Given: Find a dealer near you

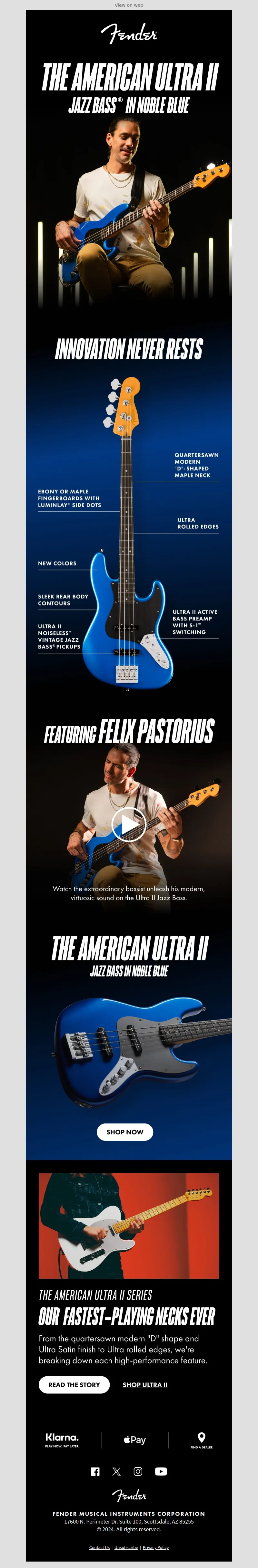Looking at the screenshot, I should (201, 1439).
